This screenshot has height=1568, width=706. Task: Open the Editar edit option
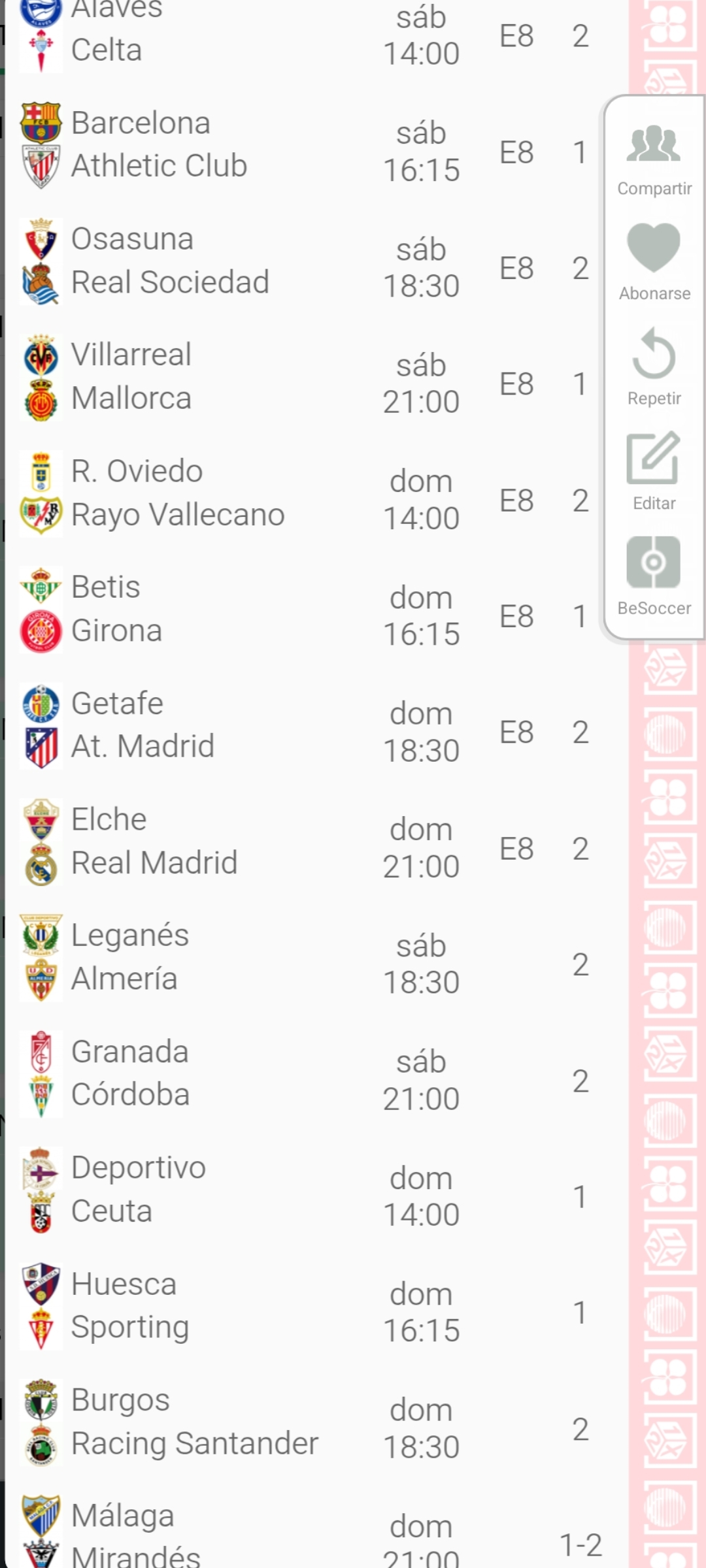coord(654,470)
